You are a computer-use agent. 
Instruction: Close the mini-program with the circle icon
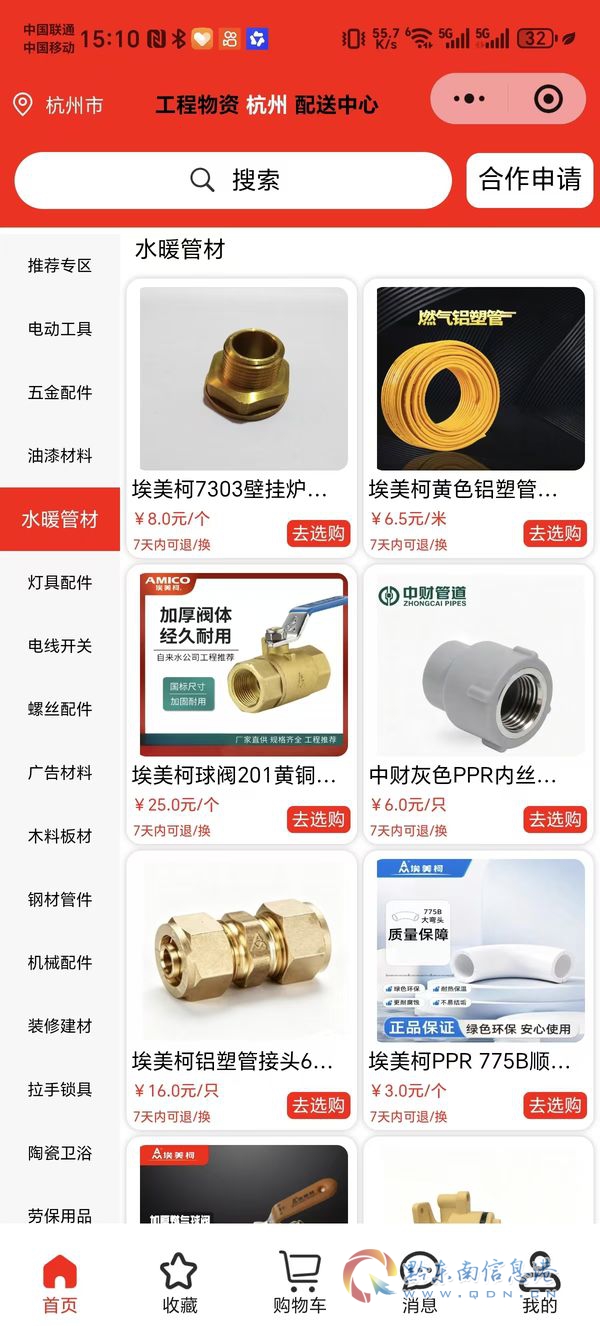coord(548,99)
